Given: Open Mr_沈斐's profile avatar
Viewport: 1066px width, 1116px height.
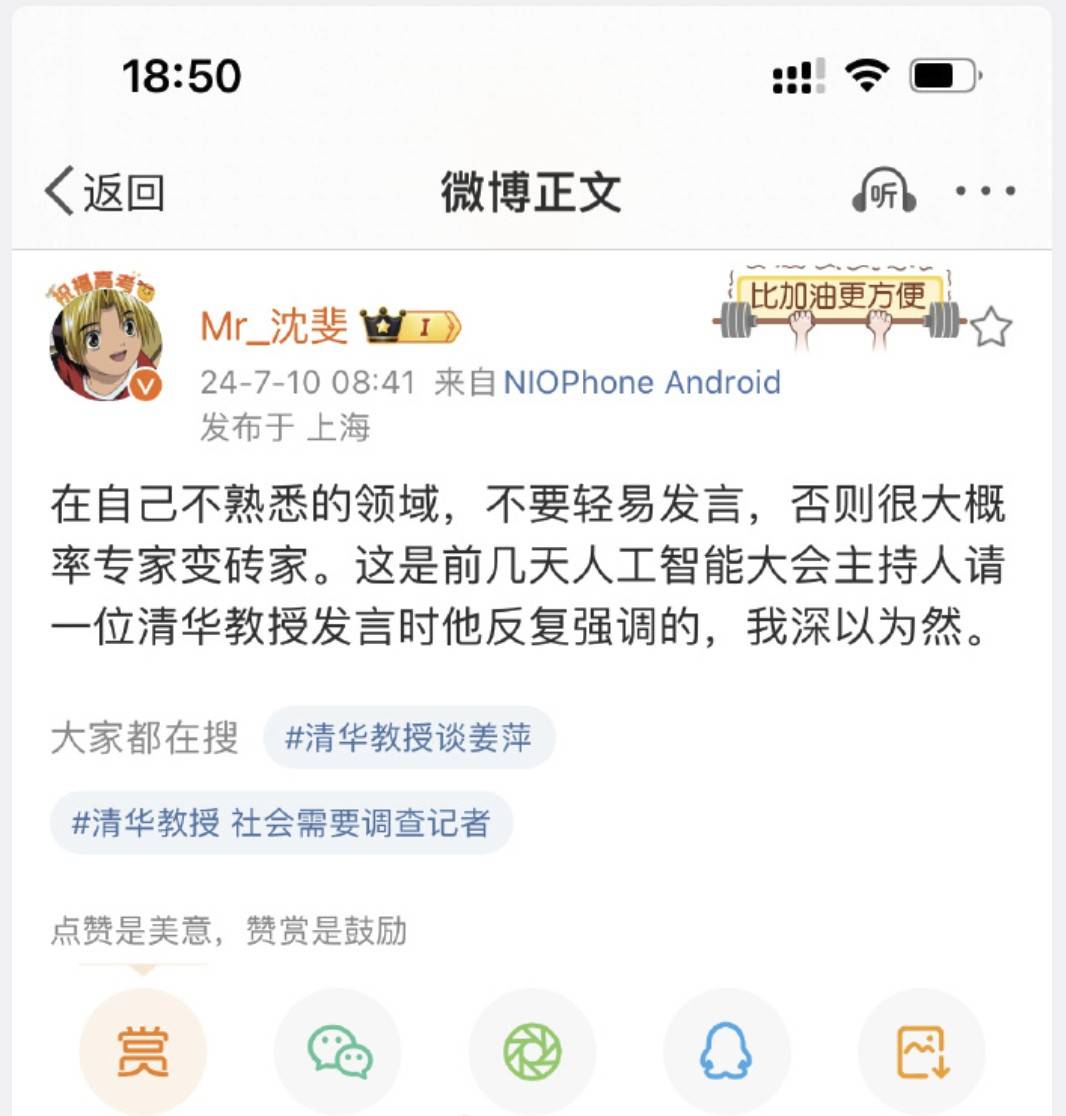Looking at the screenshot, I should click(x=106, y=340).
